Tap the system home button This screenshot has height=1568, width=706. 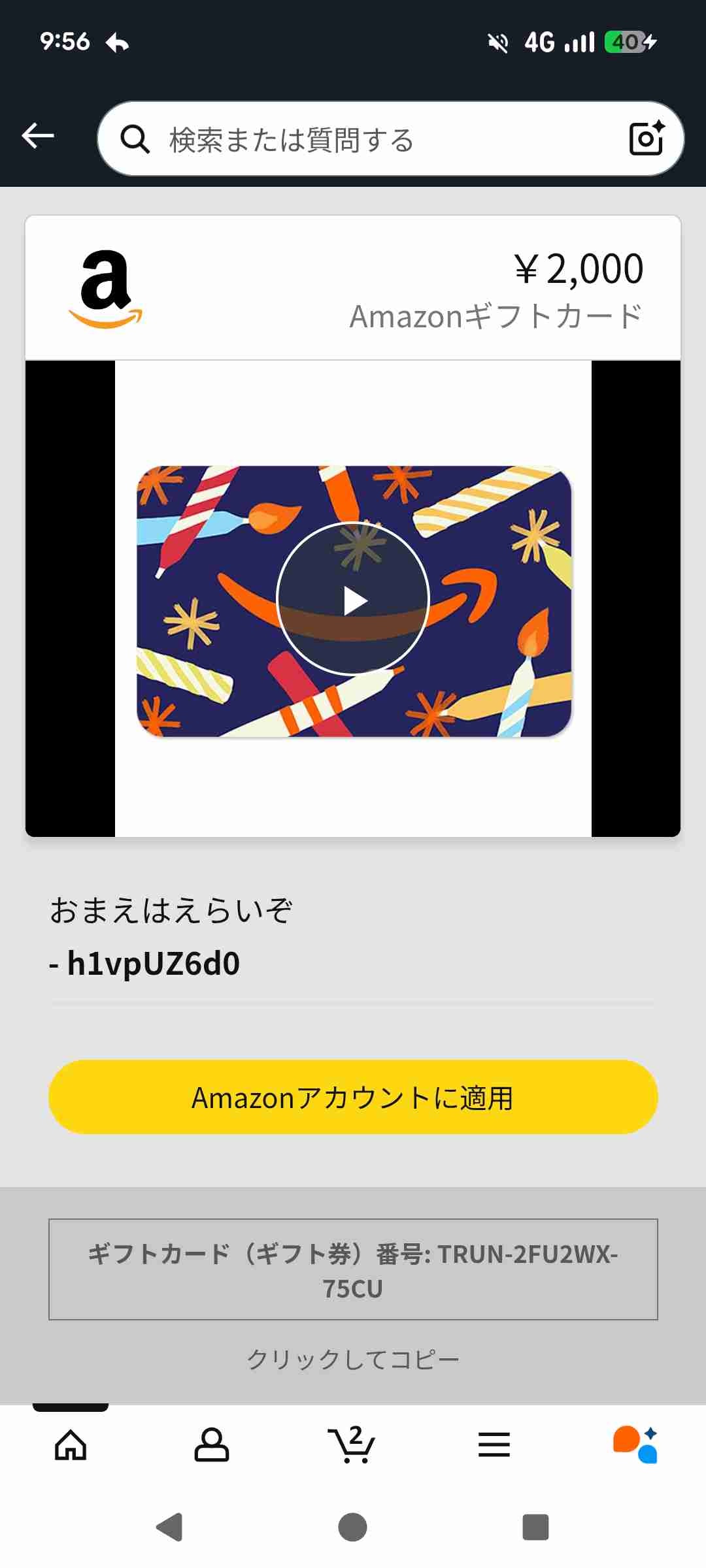353,1527
